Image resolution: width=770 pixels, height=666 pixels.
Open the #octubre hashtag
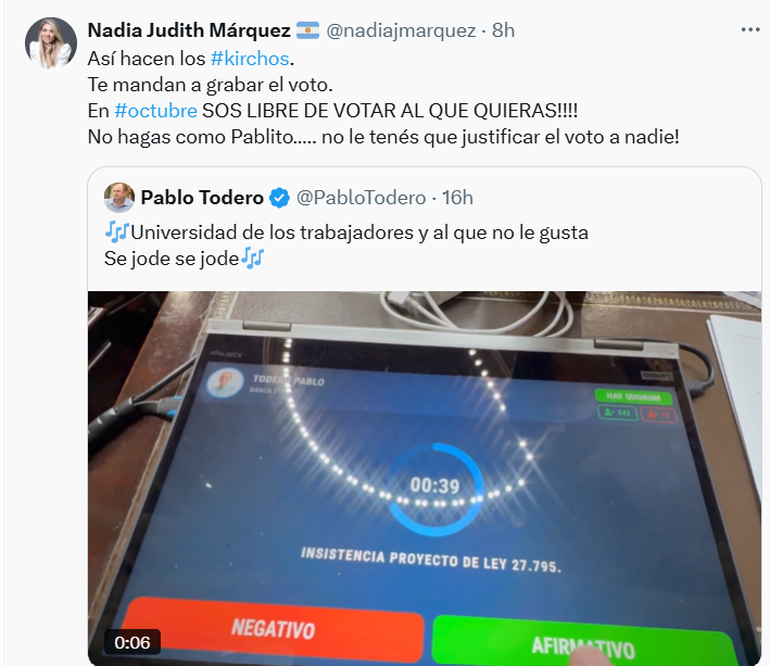[x=155, y=110]
